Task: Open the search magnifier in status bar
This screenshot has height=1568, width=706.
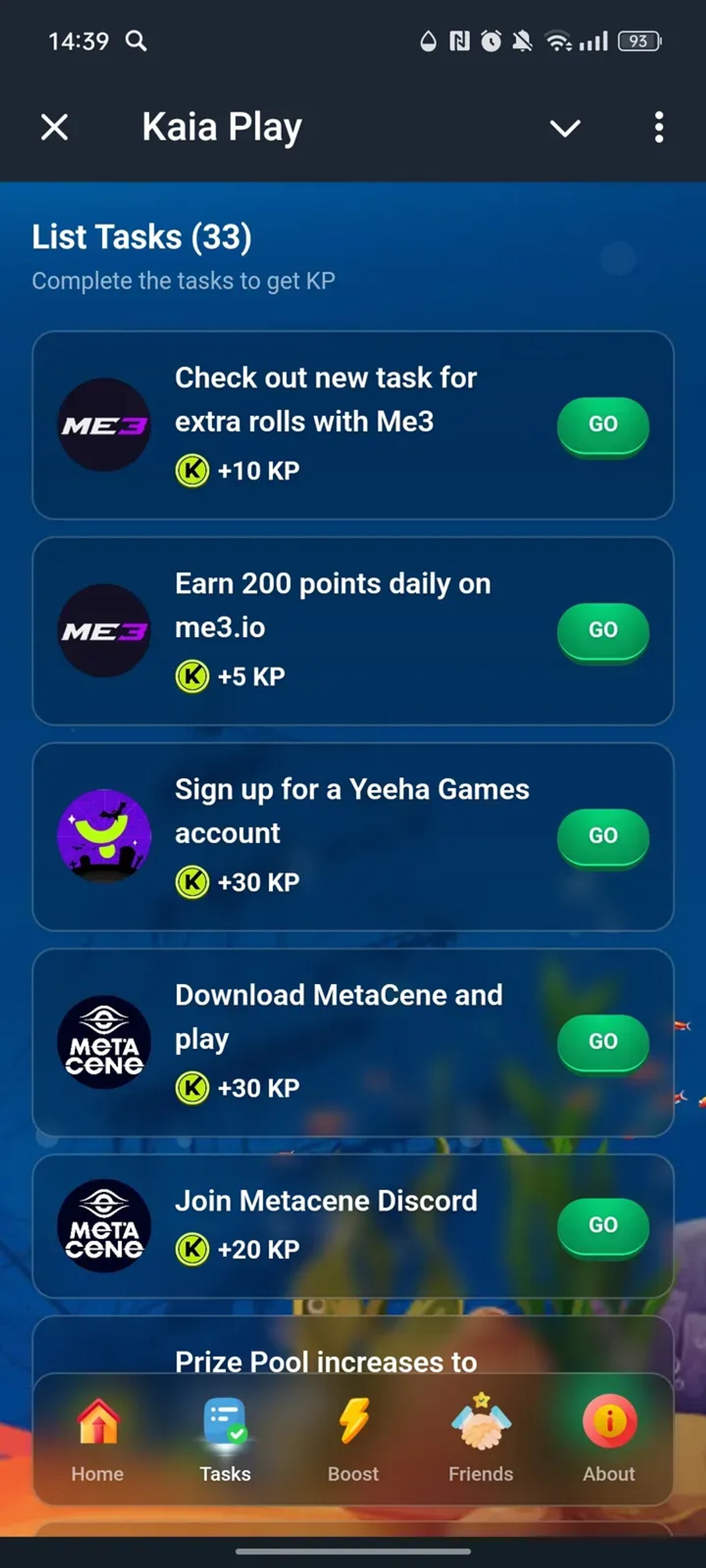Action: [x=136, y=41]
